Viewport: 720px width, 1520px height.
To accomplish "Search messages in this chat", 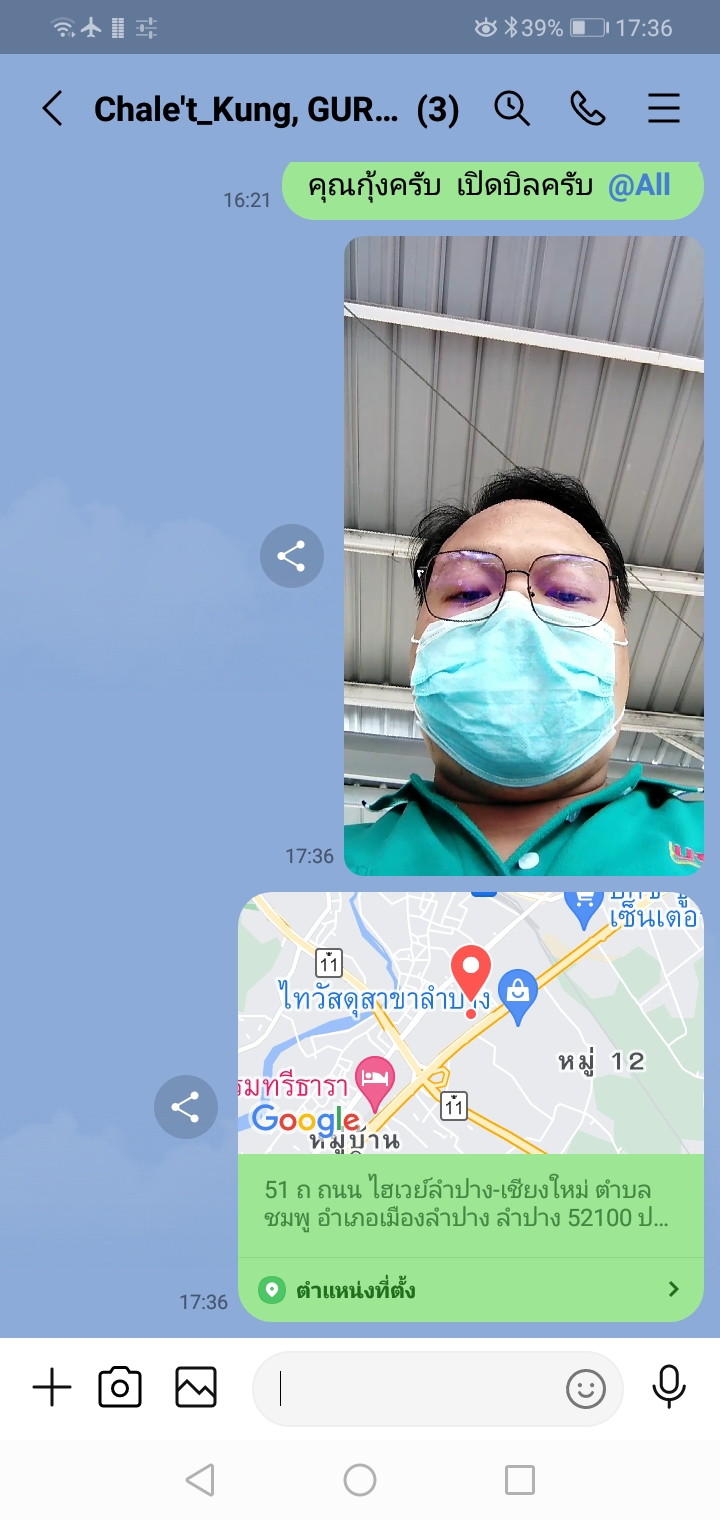I will tap(512, 109).
